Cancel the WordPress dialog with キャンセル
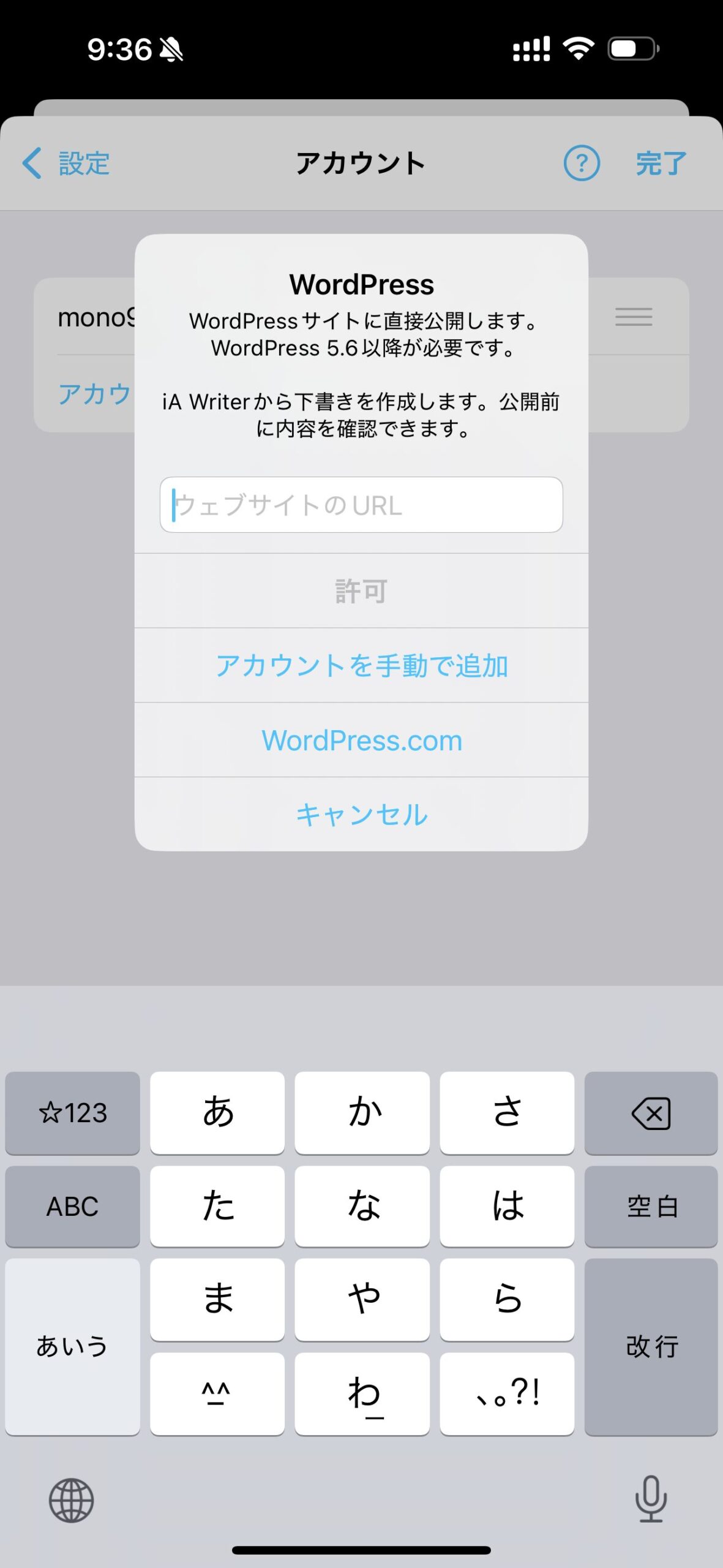 point(361,815)
